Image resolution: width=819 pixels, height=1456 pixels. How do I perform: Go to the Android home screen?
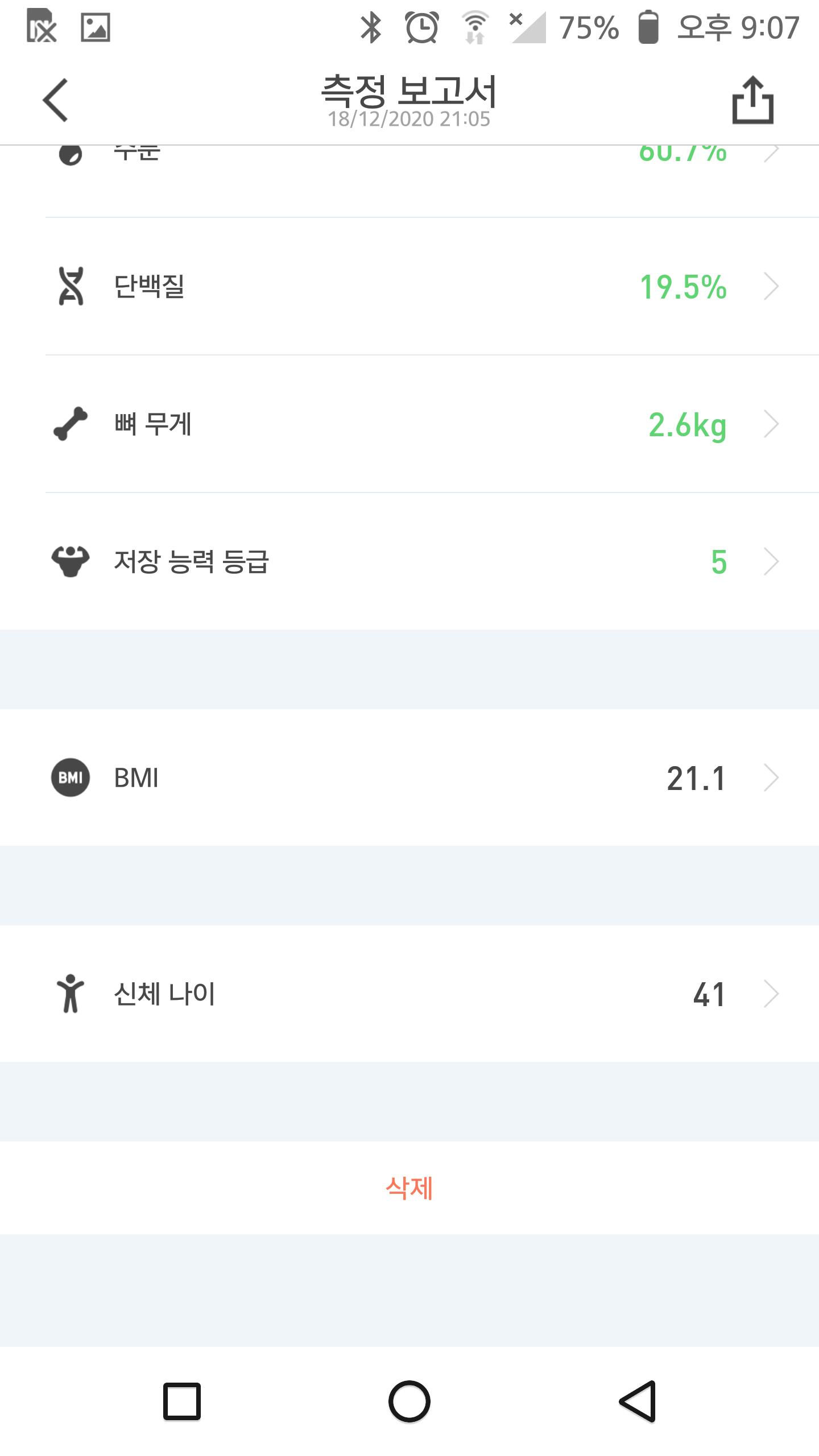tap(409, 1401)
